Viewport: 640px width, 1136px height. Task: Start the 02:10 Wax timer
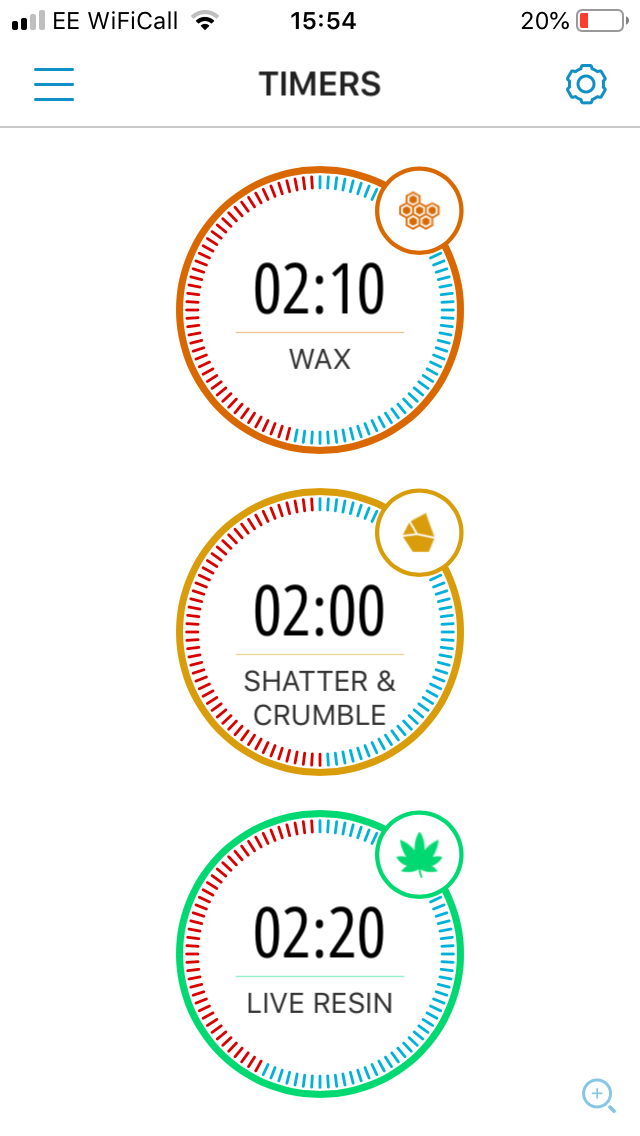coord(320,310)
